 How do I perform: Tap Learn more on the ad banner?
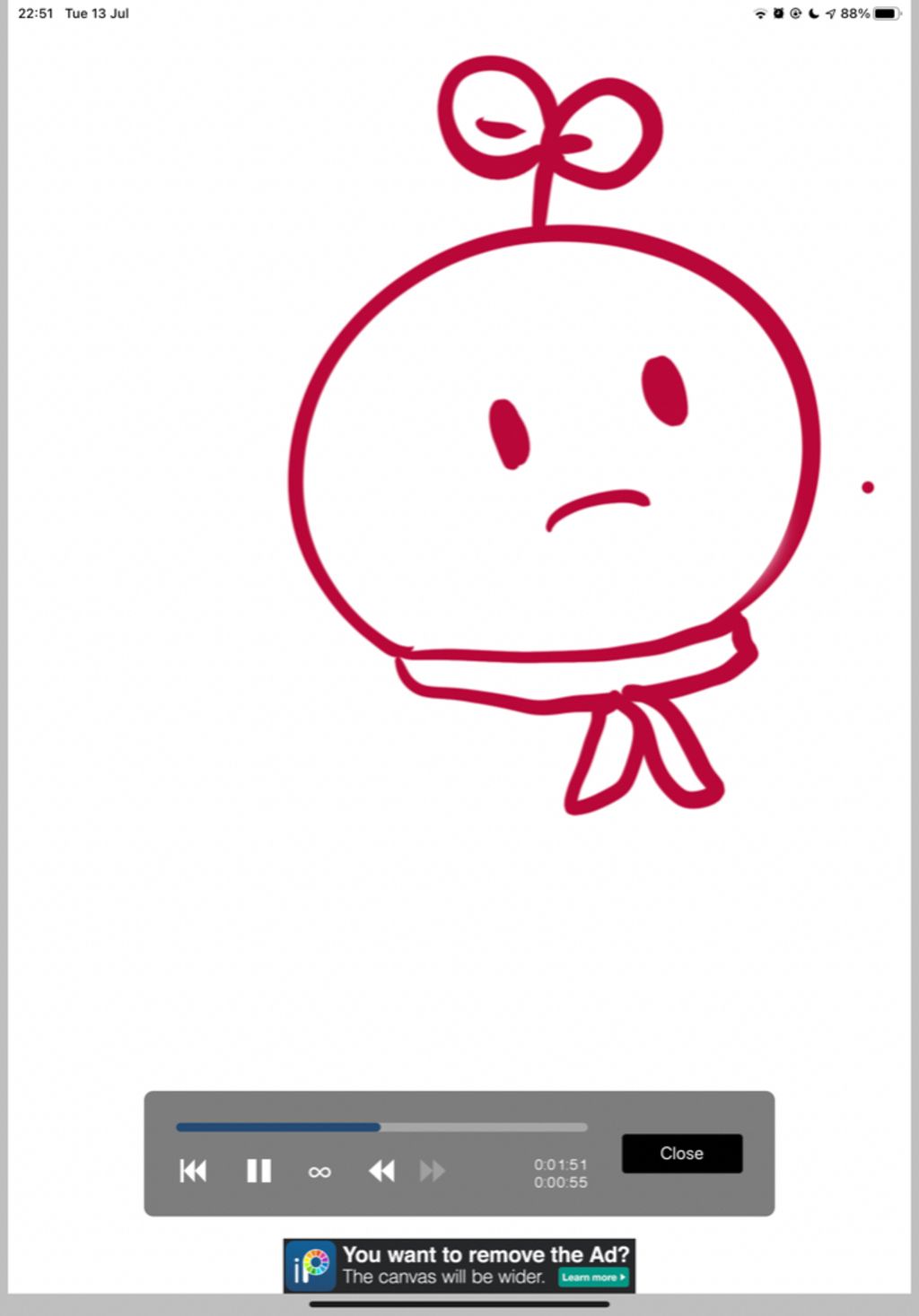593,1277
